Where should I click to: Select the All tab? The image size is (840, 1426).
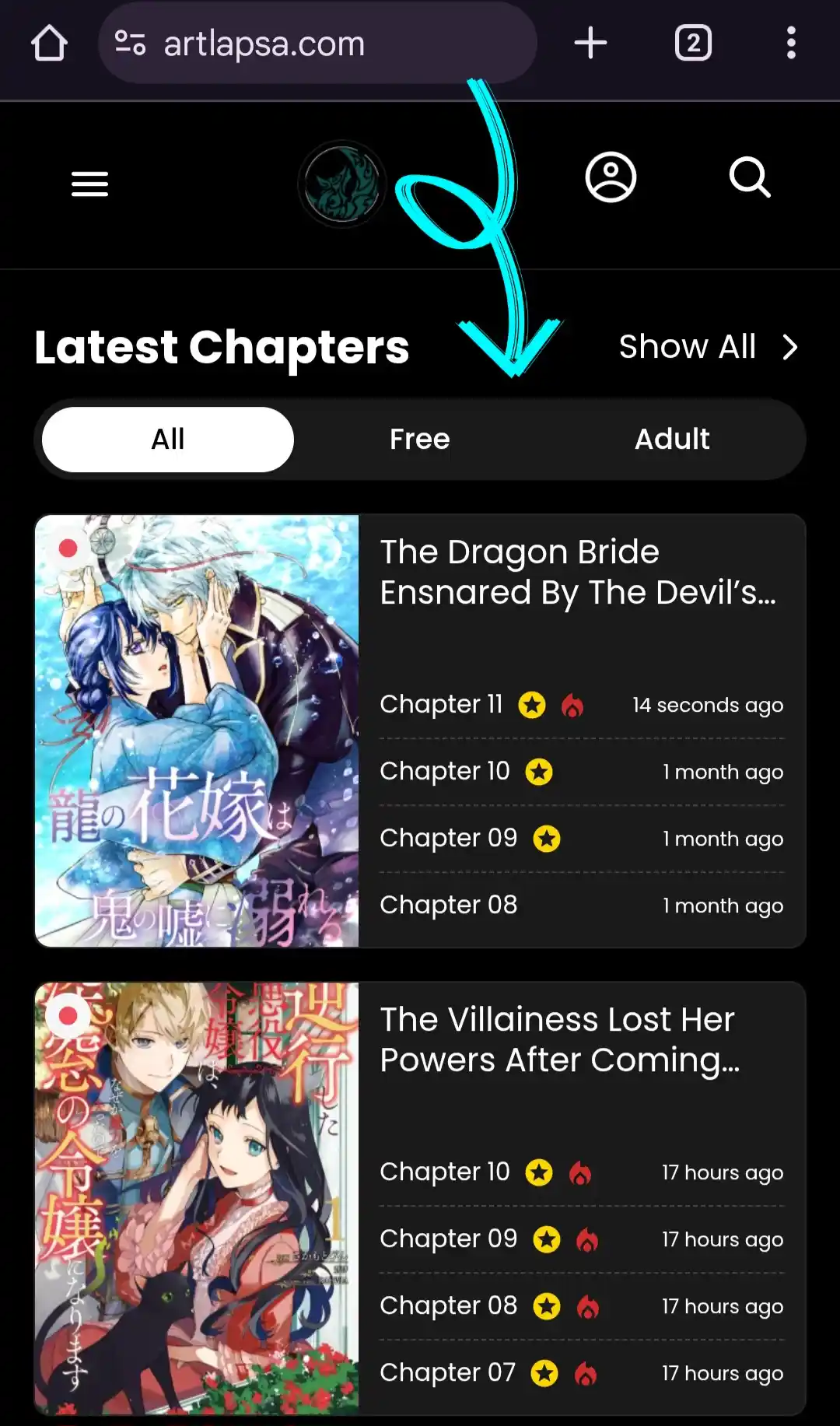pyautogui.click(x=168, y=440)
